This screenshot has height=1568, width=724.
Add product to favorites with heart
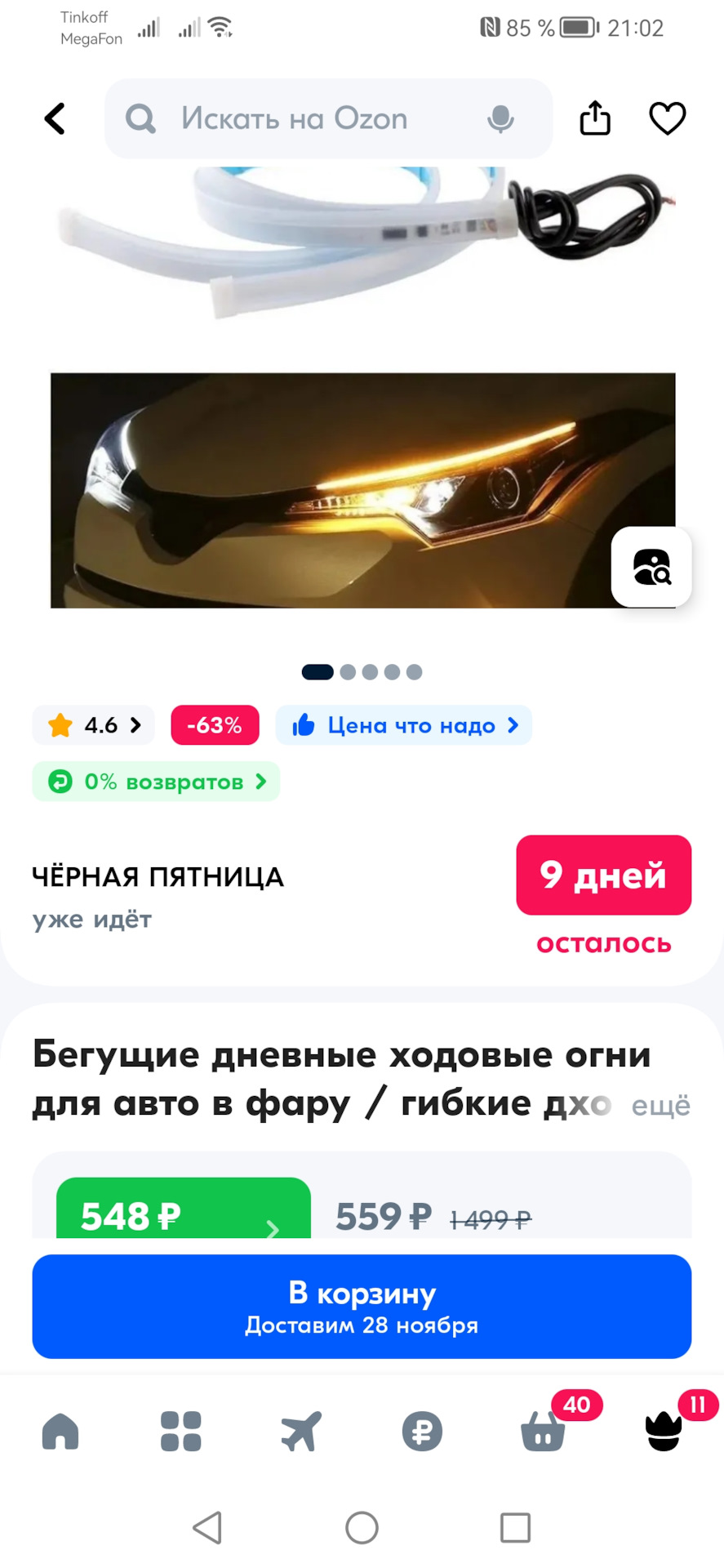[667, 119]
